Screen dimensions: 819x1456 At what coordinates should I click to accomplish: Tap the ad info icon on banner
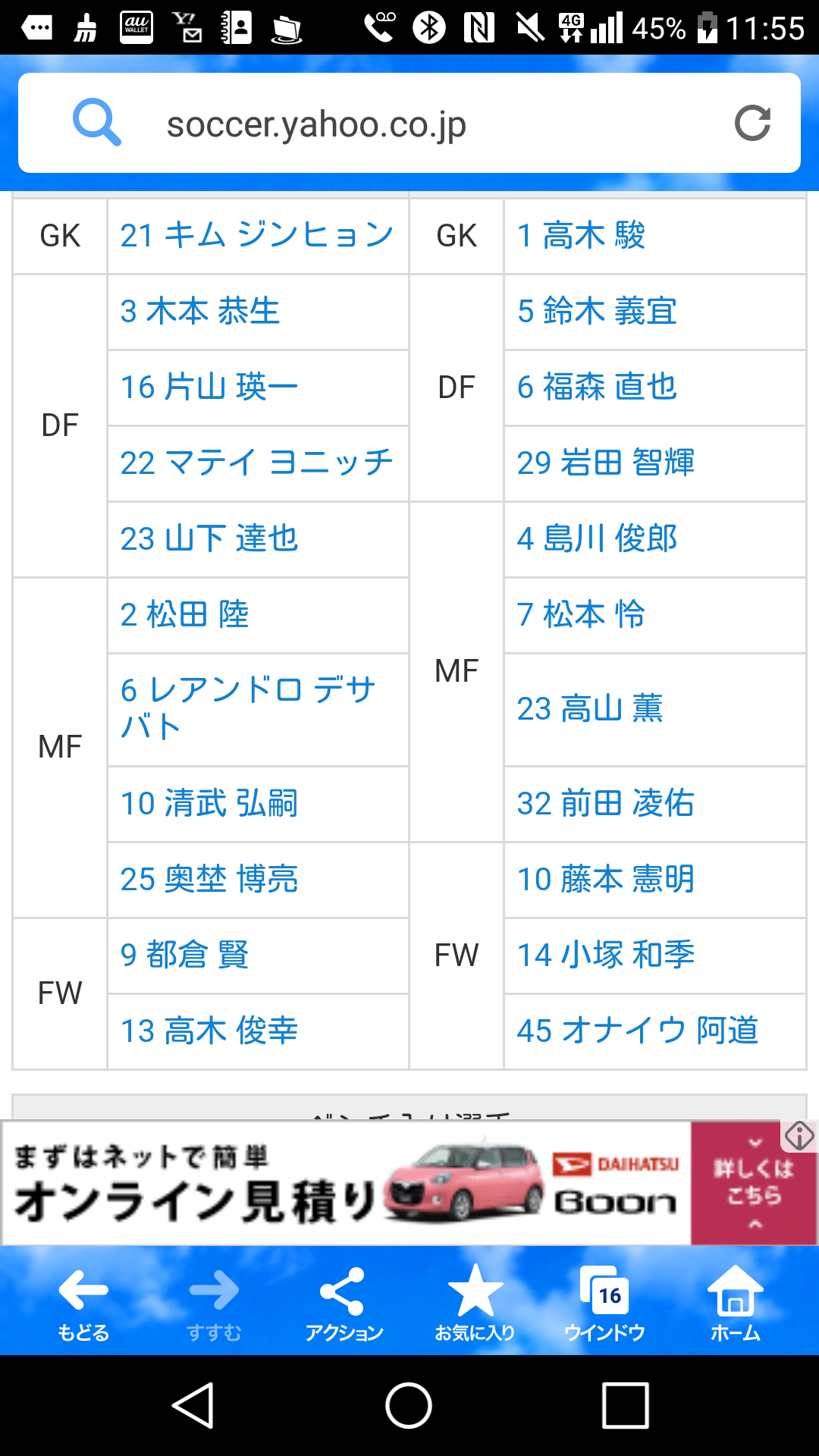799,1136
